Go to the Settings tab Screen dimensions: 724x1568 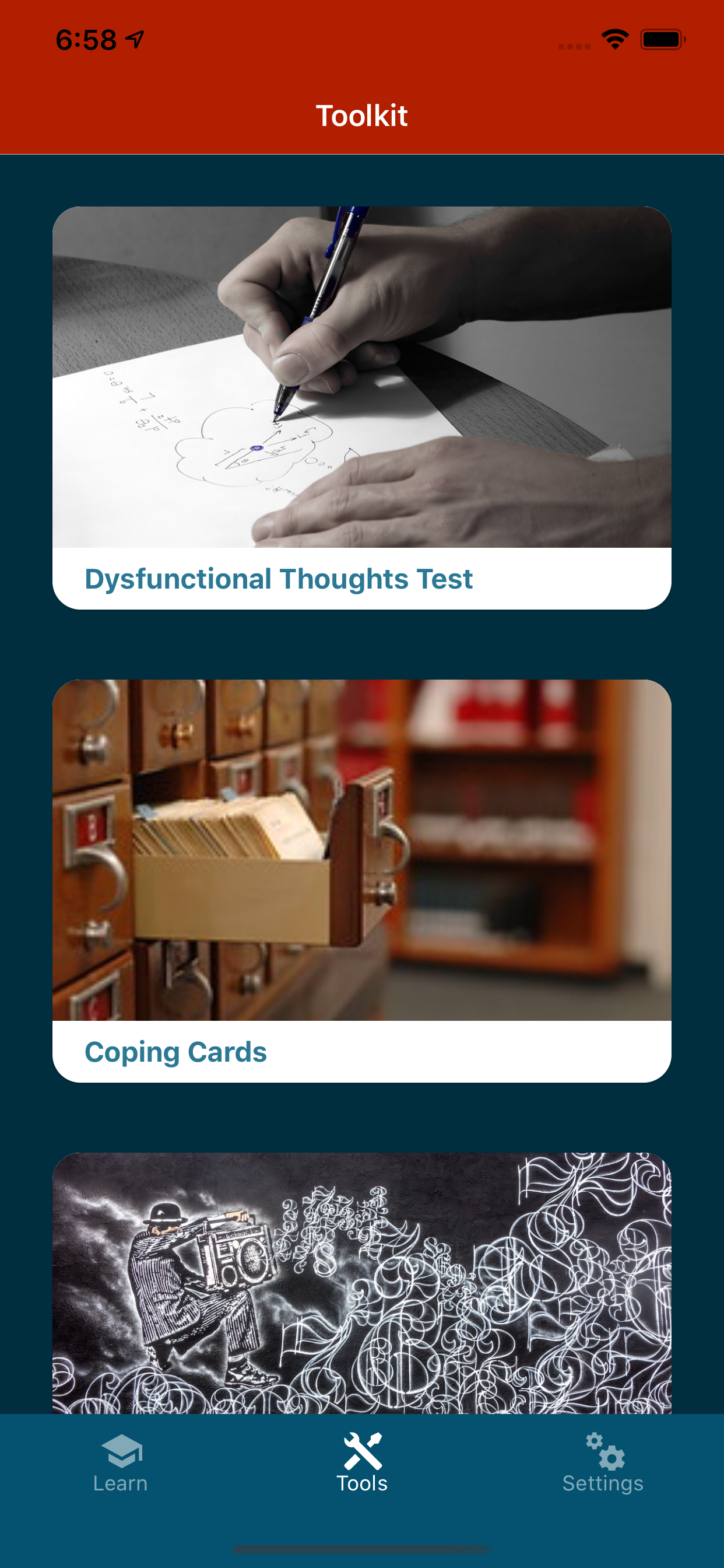(x=602, y=1464)
